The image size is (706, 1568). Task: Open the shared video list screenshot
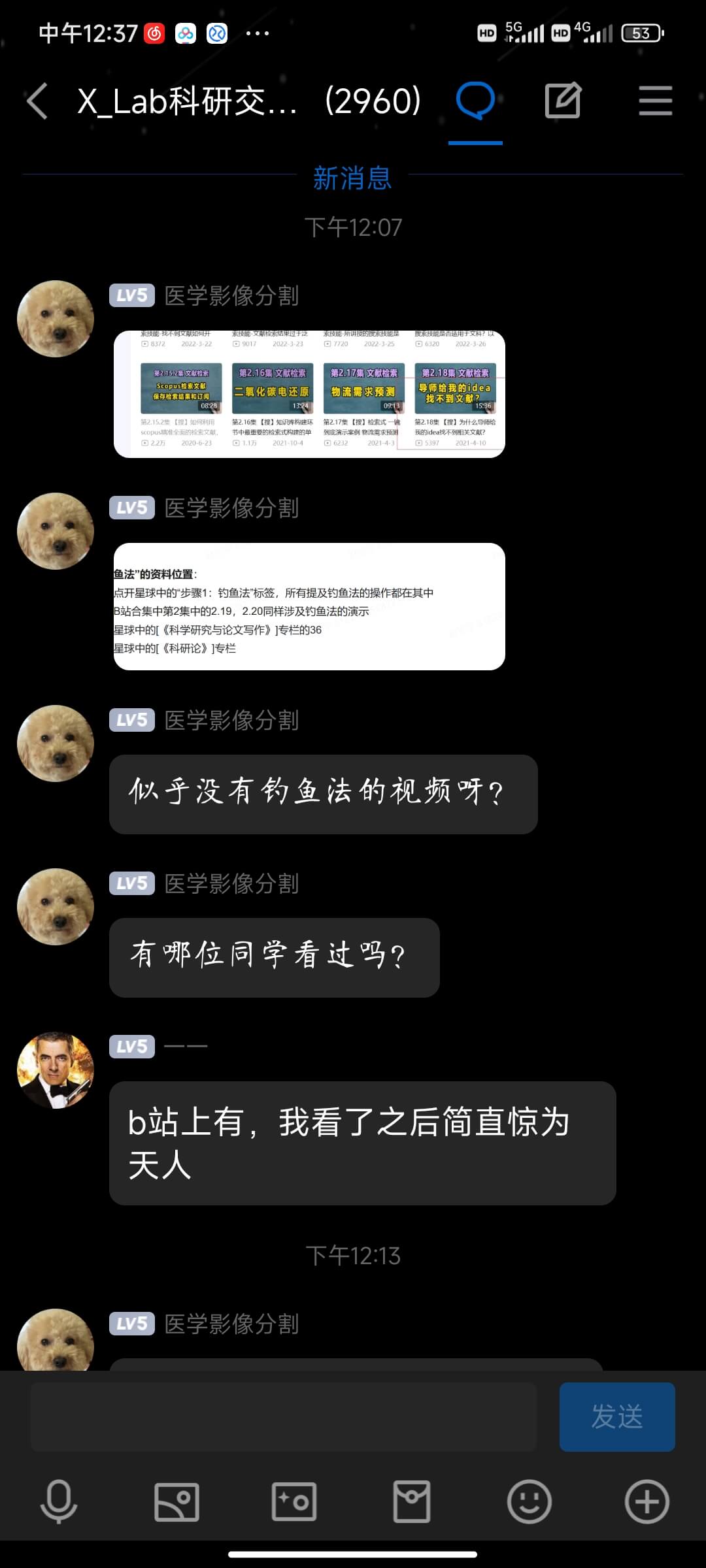[309, 394]
